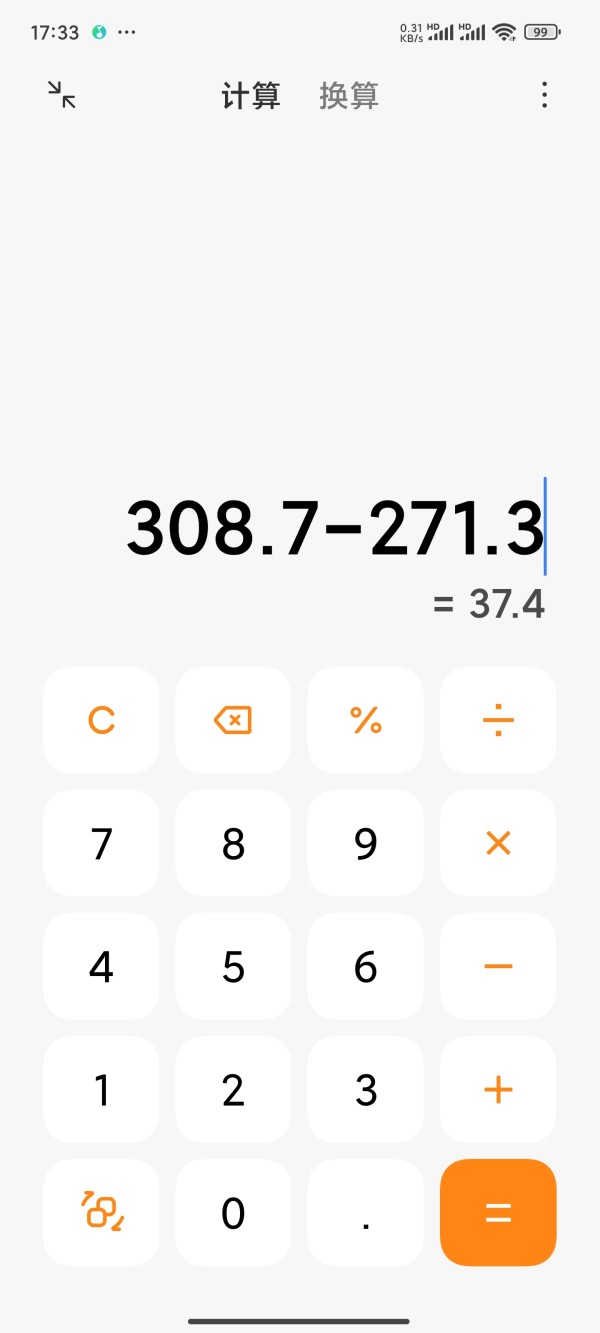The height and width of the screenshot is (1333, 600).
Task: Tap the minus key
Action: (498, 966)
